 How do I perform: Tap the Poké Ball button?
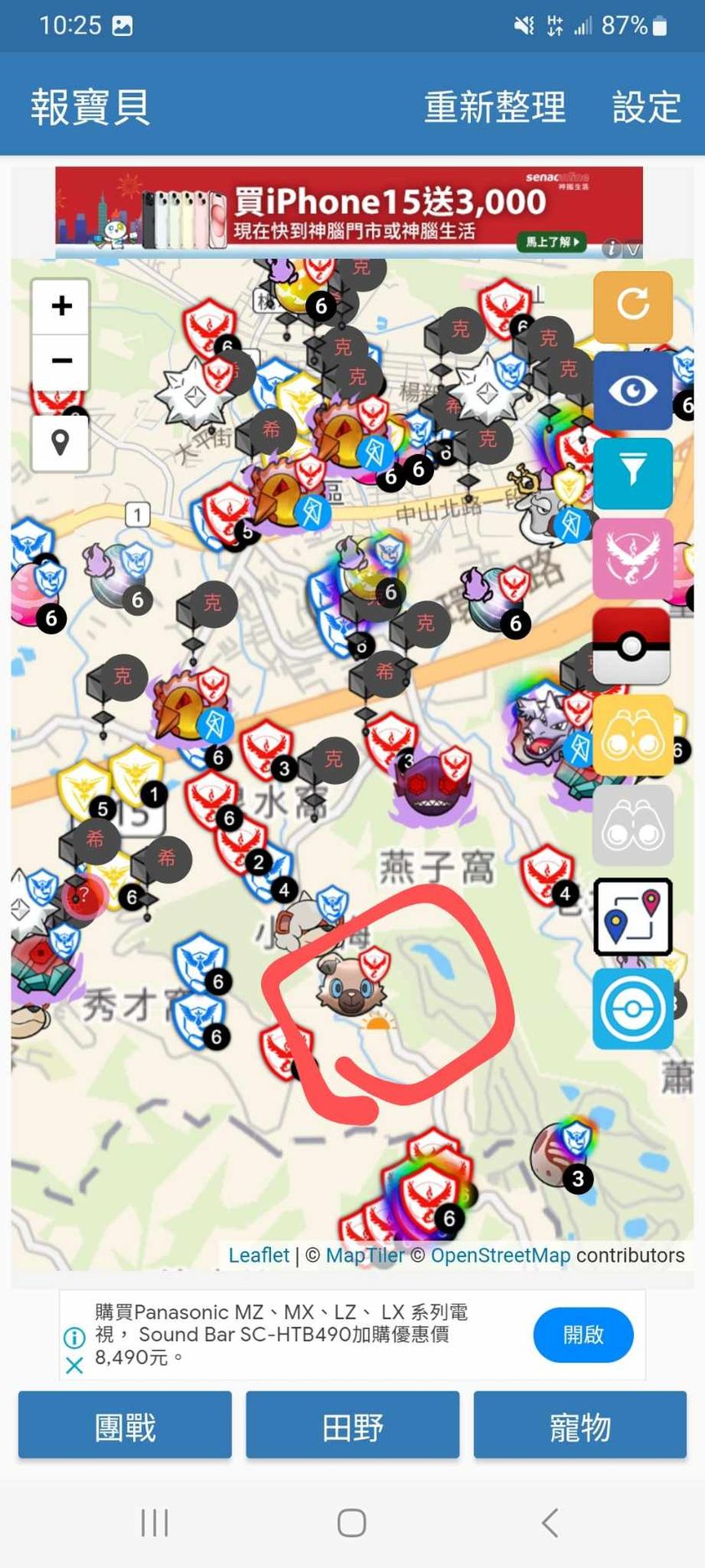click(632, 646)
